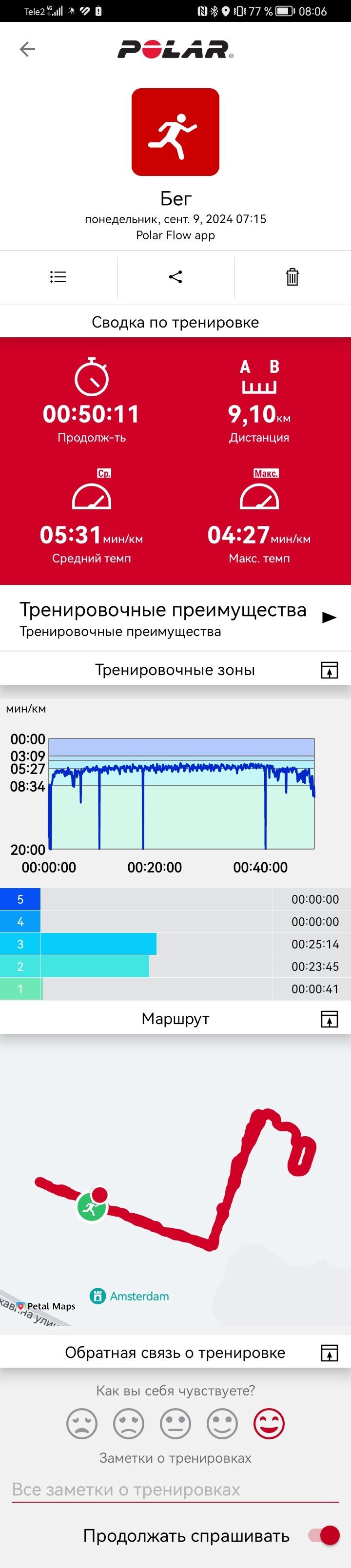Select the slightly sad face
351x1568 pixels.
pyautogui.click(x=129, y=1424)
